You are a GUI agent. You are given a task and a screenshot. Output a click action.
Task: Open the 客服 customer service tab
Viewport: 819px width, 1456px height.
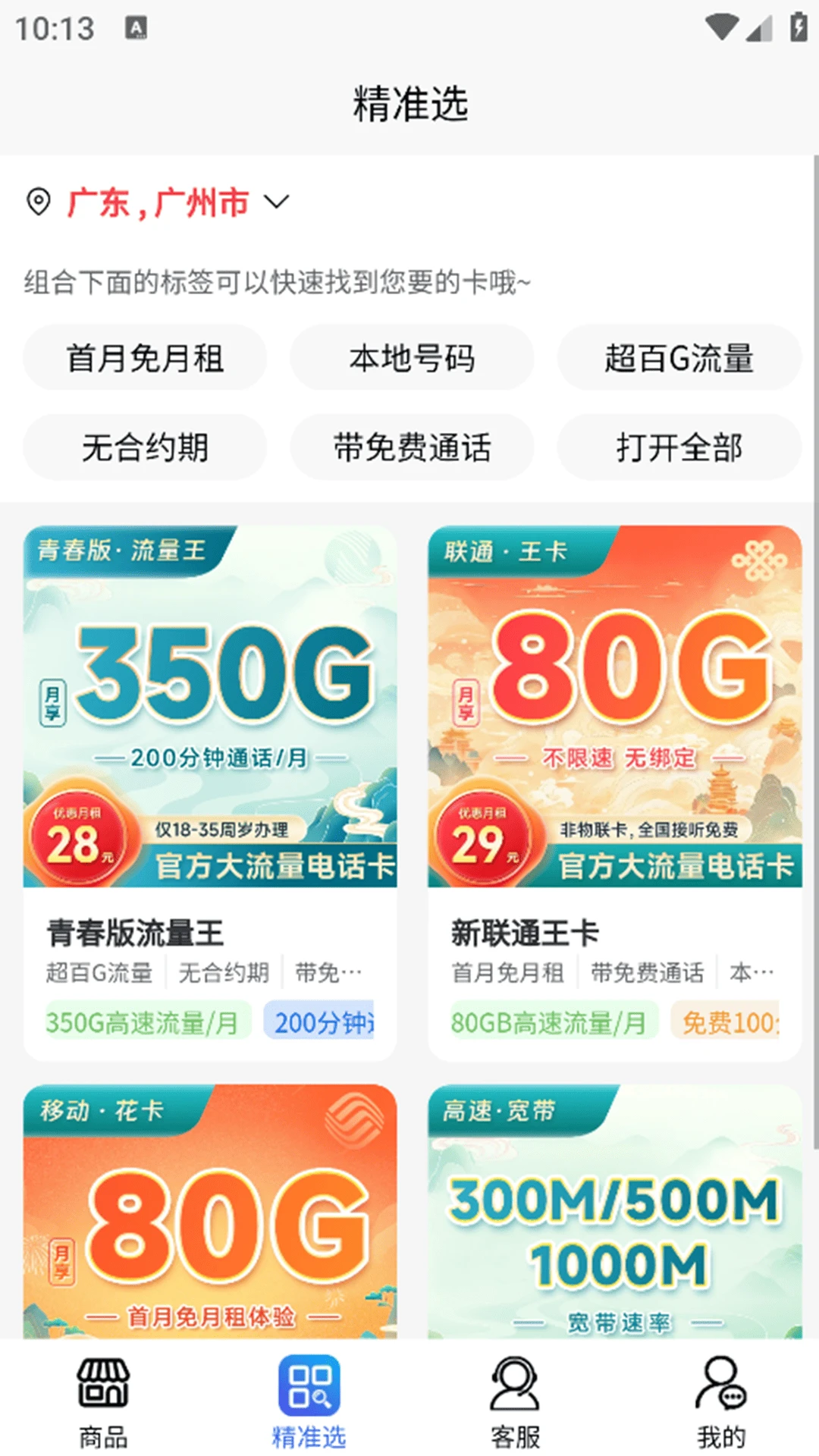tap(515, 1403)
